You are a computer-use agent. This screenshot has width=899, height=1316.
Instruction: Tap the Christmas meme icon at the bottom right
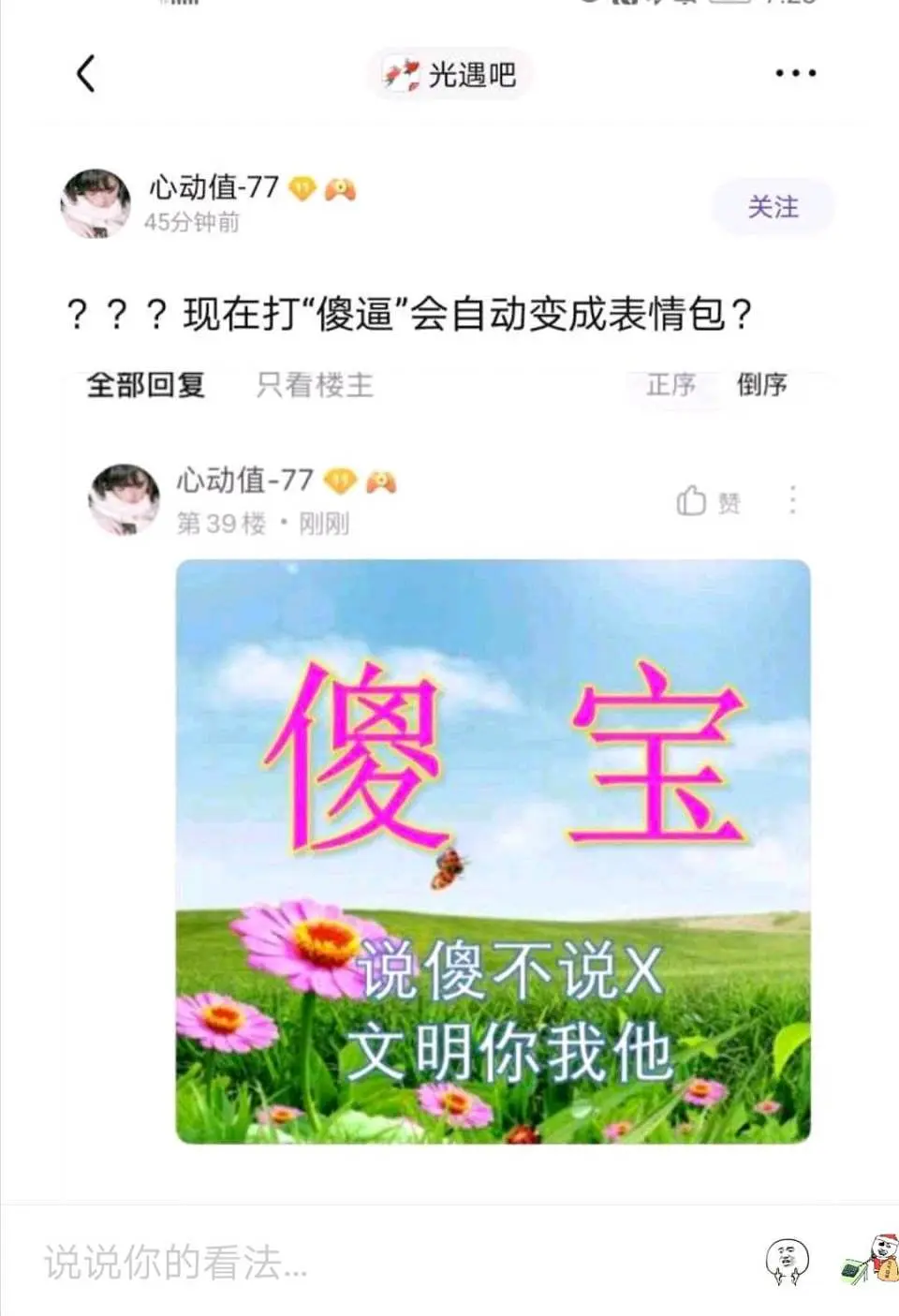[x=871, y=1260]
